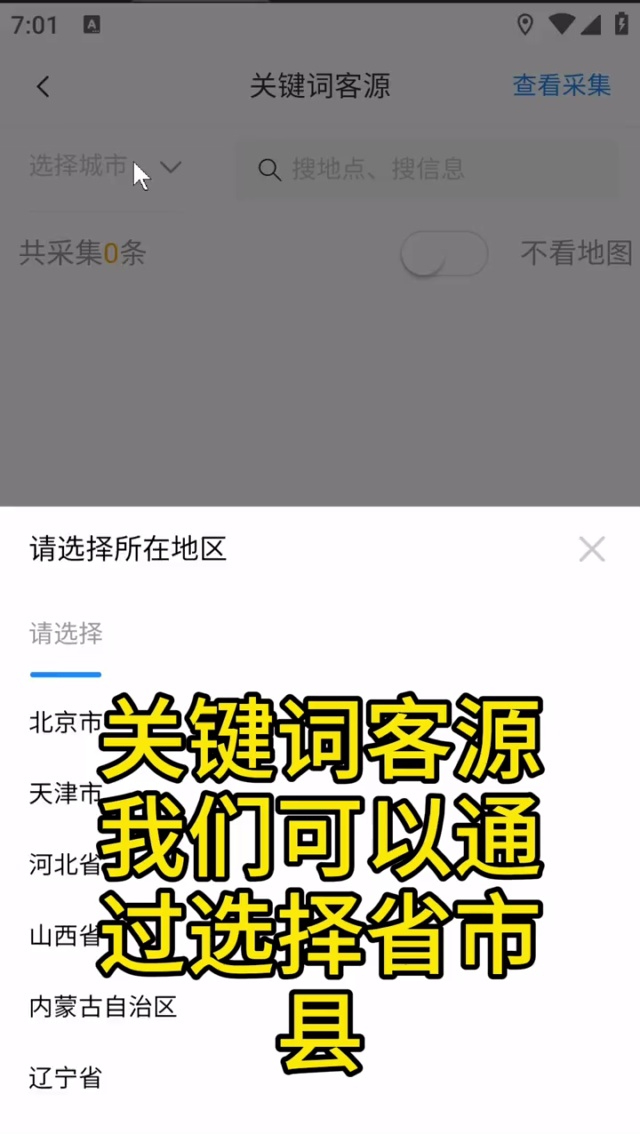Select 辽宁省 as the region
Viewport: 640px width, 1134px height.
65,1078
